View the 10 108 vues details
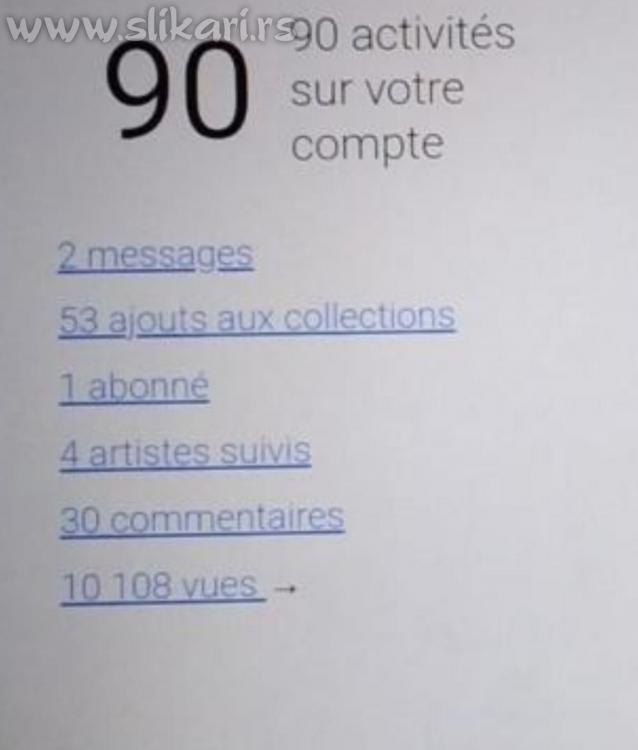 [162, 586]
